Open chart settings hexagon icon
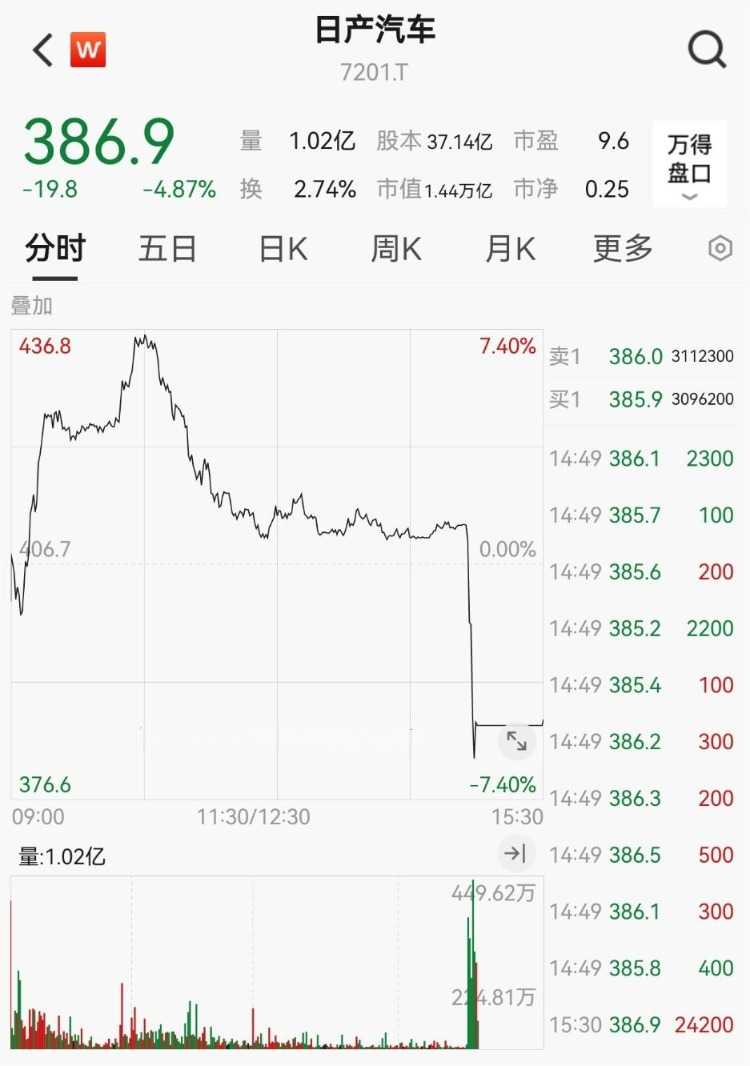 [x=720, y=249]
